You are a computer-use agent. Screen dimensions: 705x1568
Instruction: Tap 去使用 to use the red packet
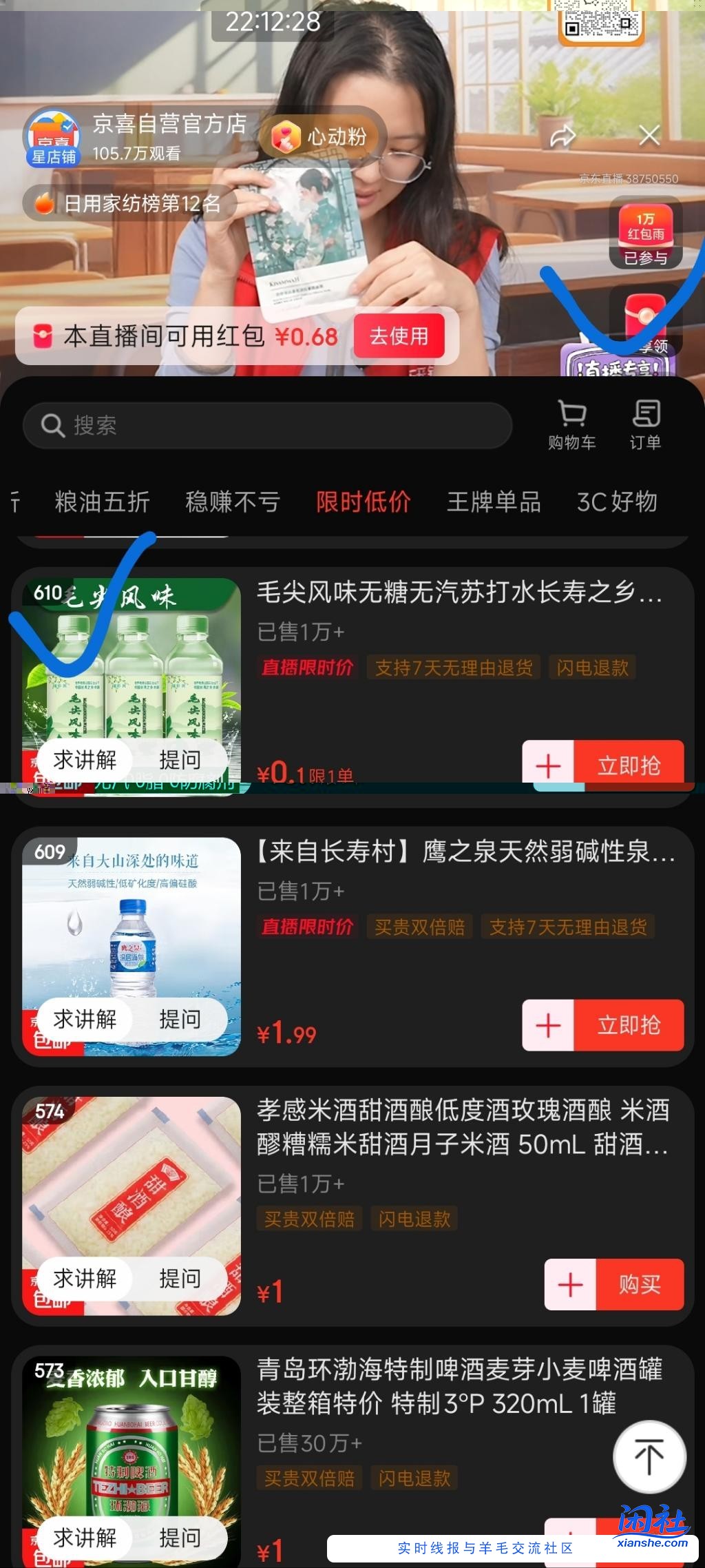click(x=399, y=336)
